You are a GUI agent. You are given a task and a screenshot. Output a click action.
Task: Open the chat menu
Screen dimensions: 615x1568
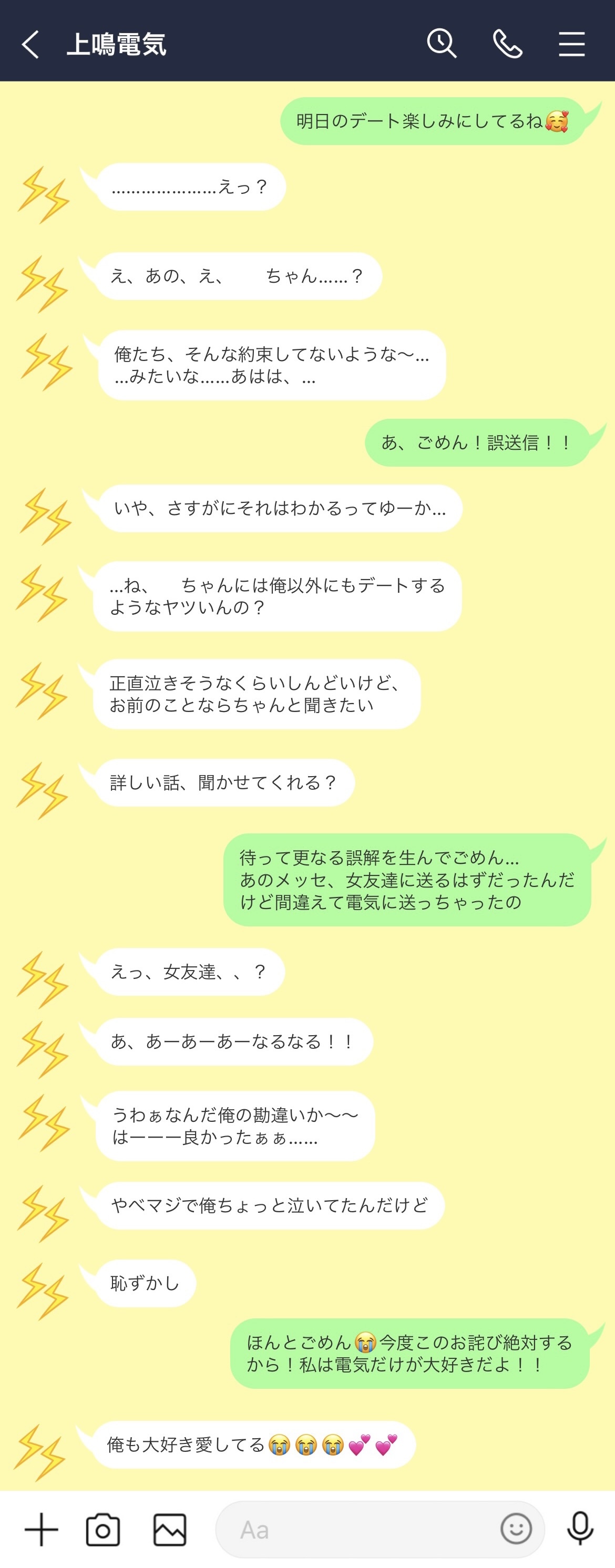coord(572,44)
